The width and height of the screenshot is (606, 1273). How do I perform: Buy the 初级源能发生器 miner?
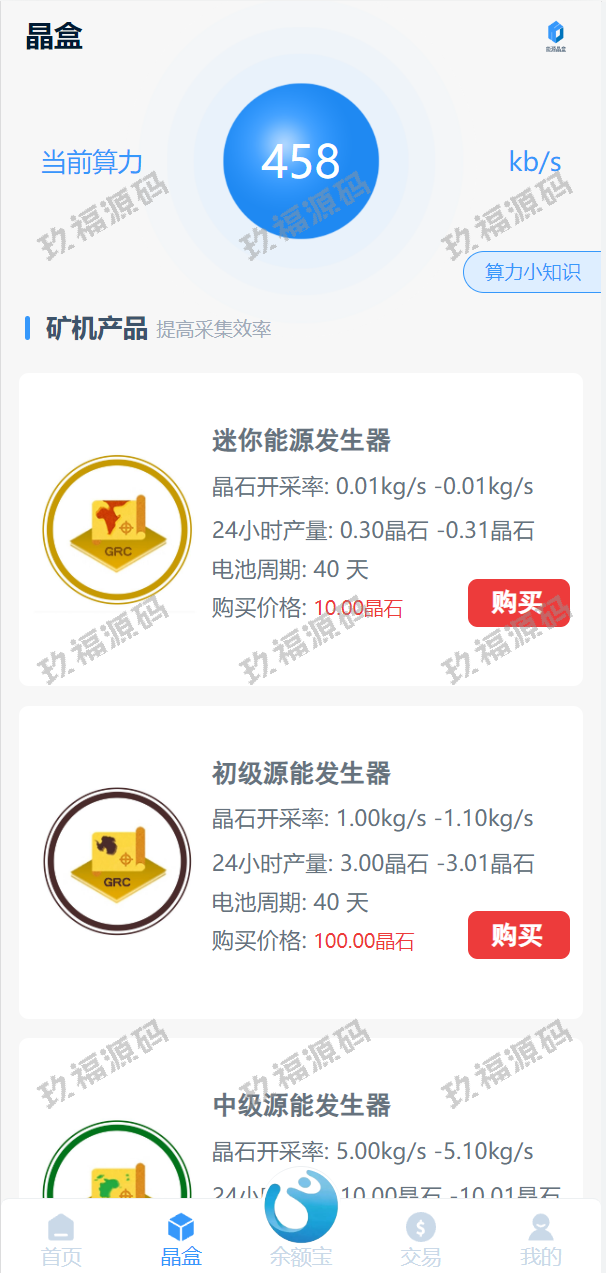pyautogui.click(x=518, y=935)
